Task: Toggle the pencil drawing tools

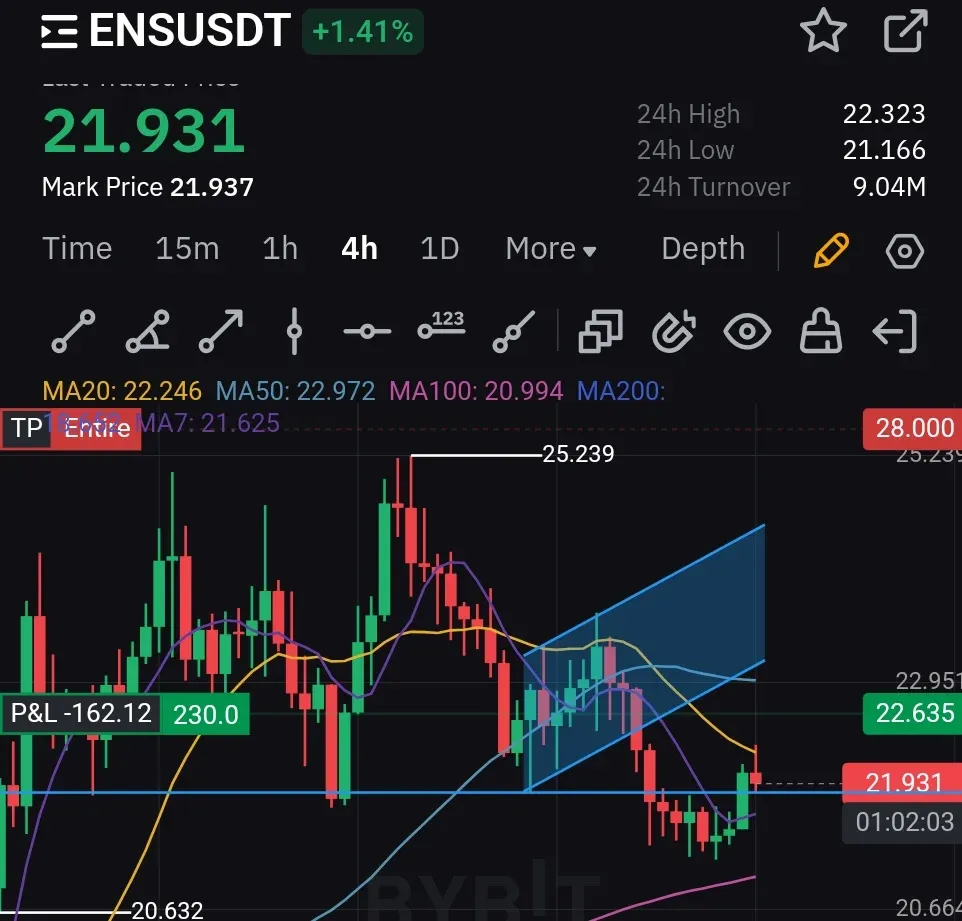Action: point(831,251)
